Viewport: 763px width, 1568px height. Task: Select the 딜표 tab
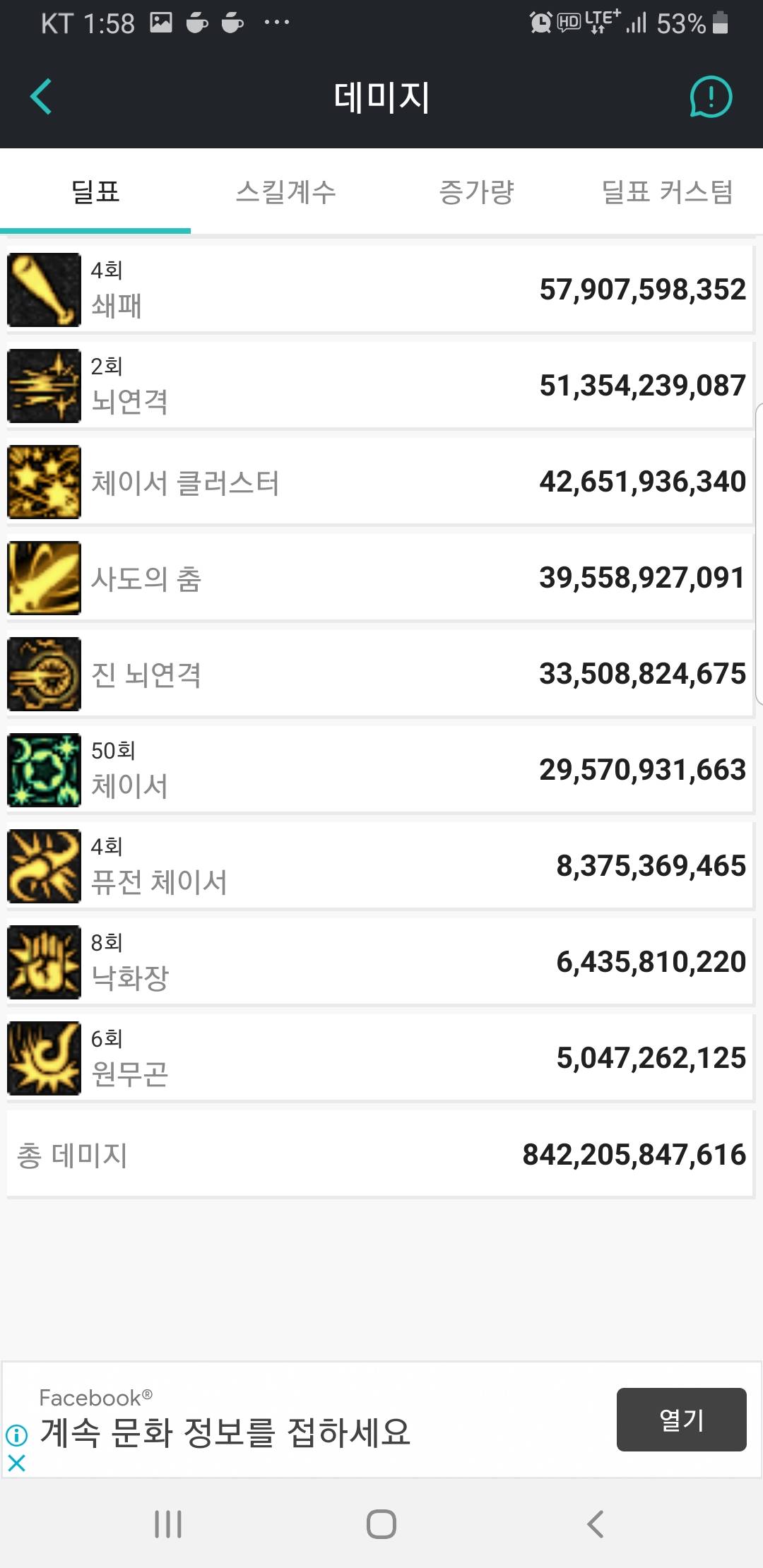coord(95,191)
